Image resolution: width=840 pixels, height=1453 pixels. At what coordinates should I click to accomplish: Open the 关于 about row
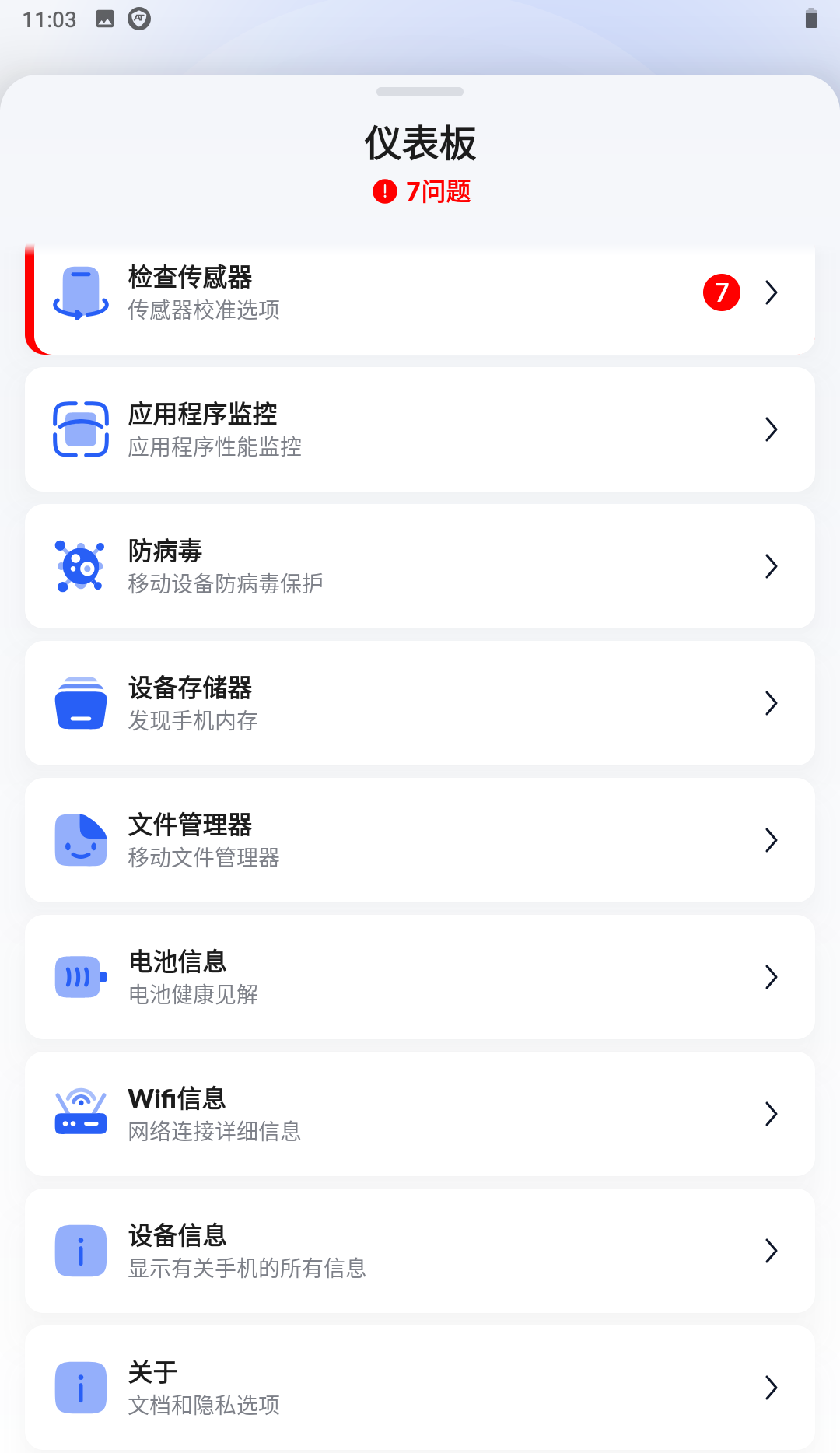tap(420, 1388)
